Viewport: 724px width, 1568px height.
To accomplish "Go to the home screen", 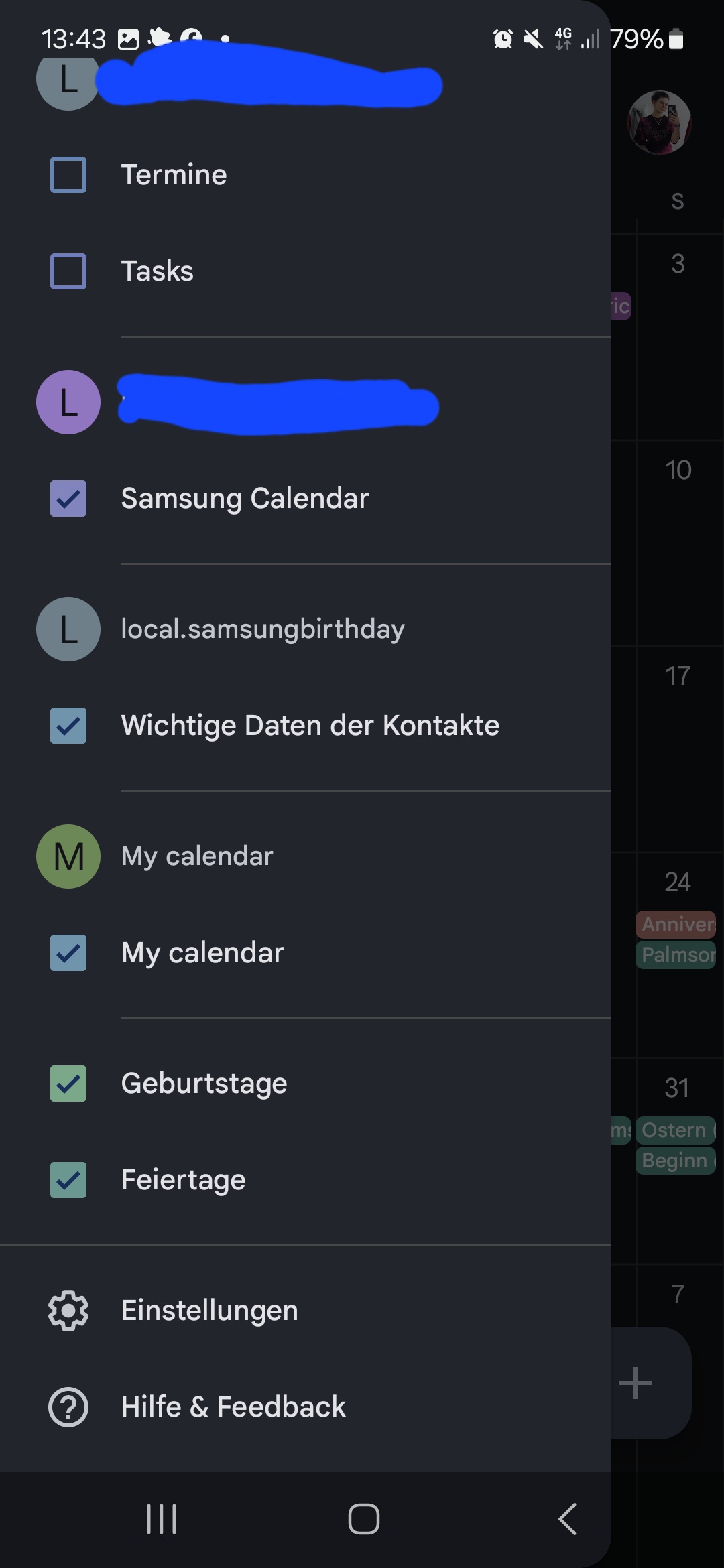I will [x=363, y=1519].
